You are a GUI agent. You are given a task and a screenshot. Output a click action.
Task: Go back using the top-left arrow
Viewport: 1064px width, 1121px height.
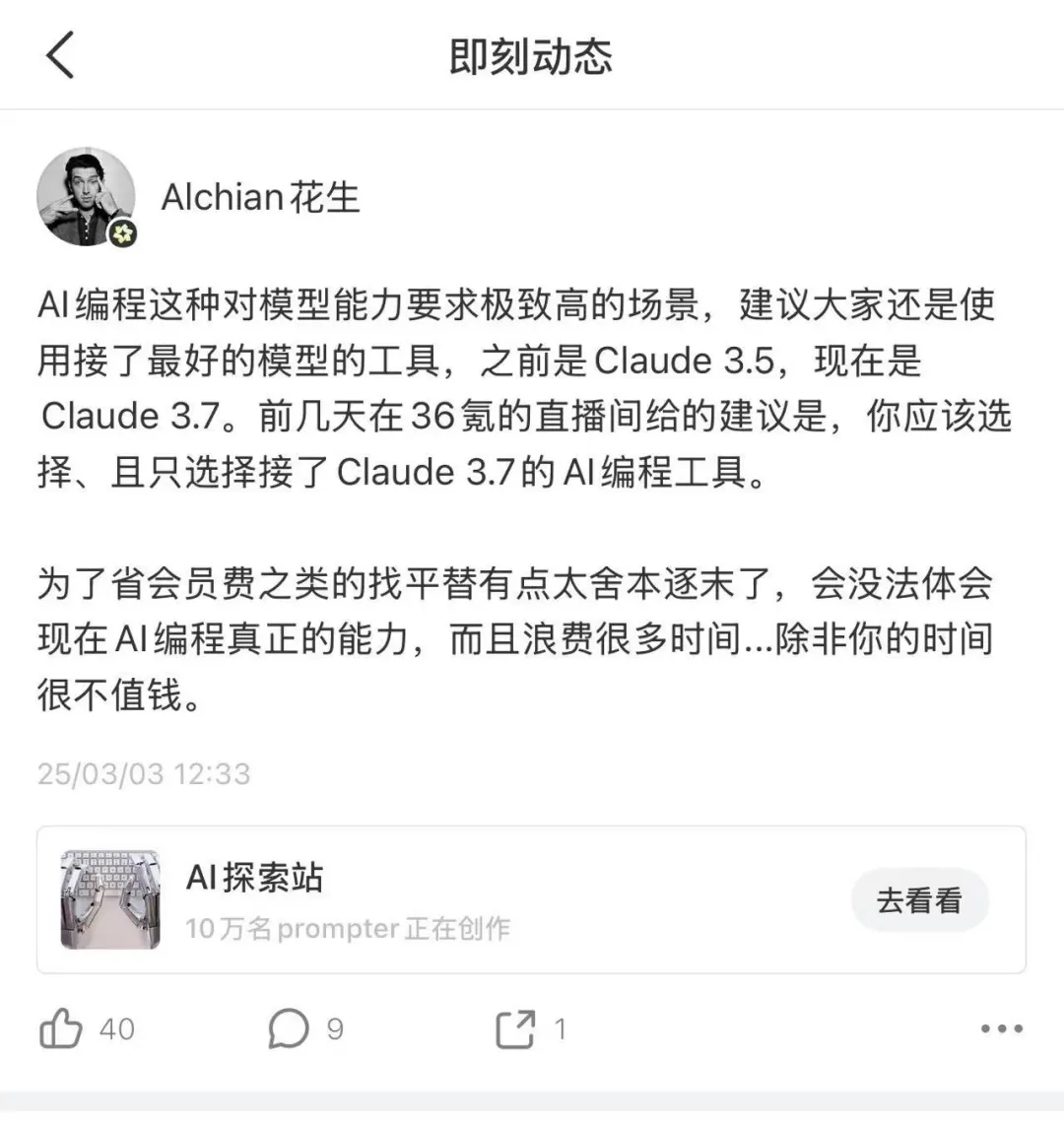61,55
